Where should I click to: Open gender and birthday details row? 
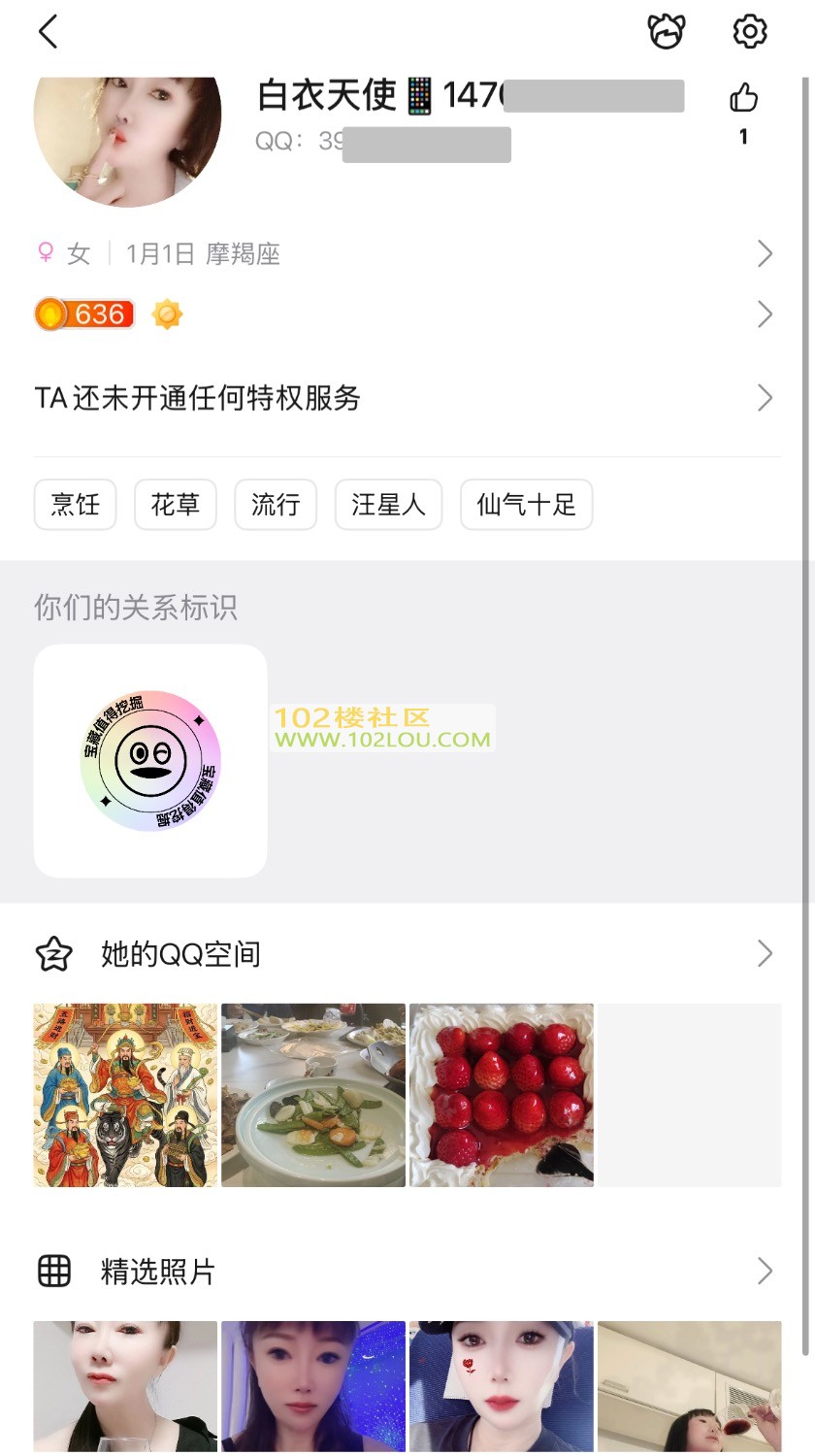(x=407, y=254)
